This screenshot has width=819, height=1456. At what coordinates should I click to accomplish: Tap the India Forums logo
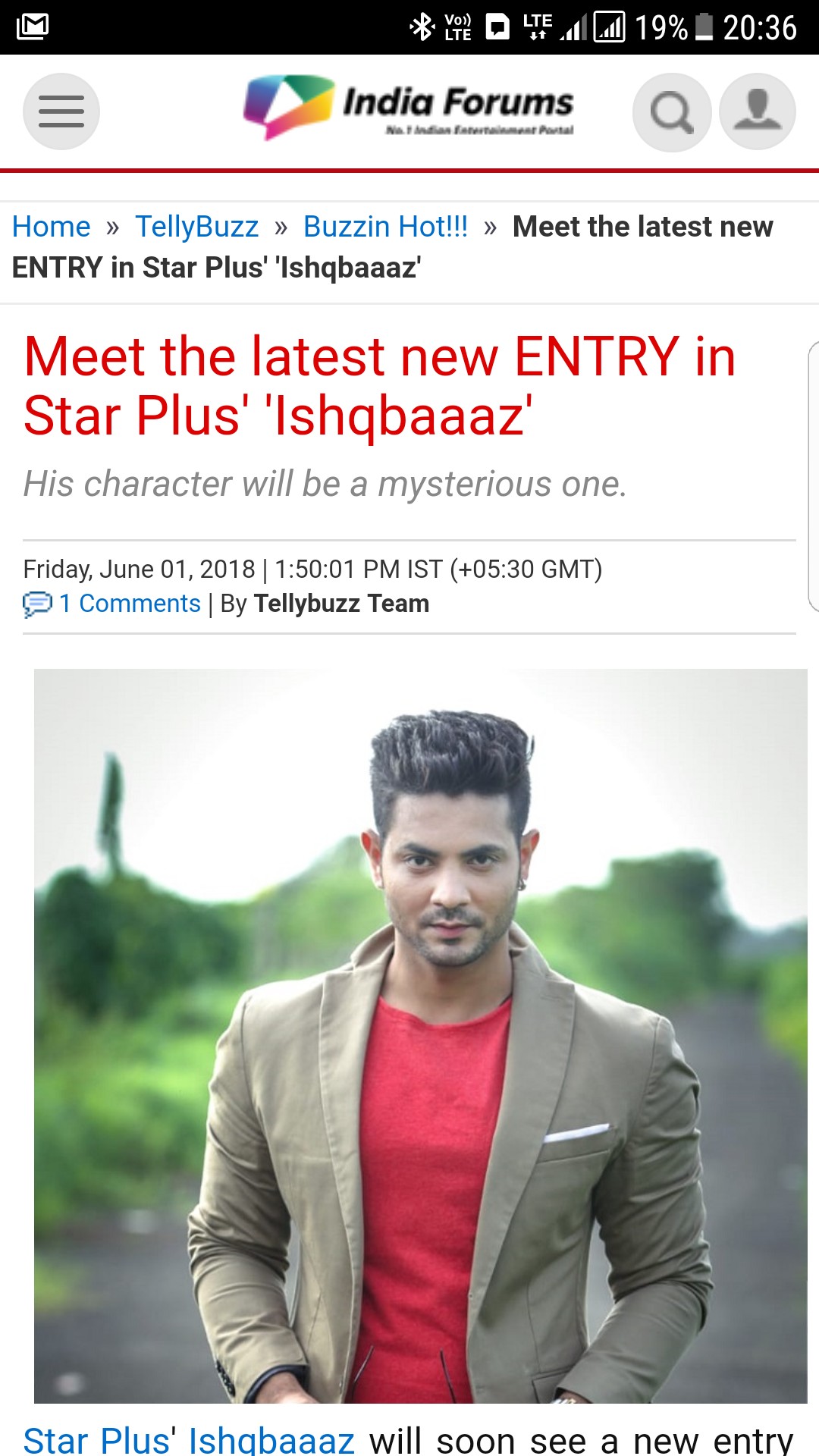[x=409, y=108]
